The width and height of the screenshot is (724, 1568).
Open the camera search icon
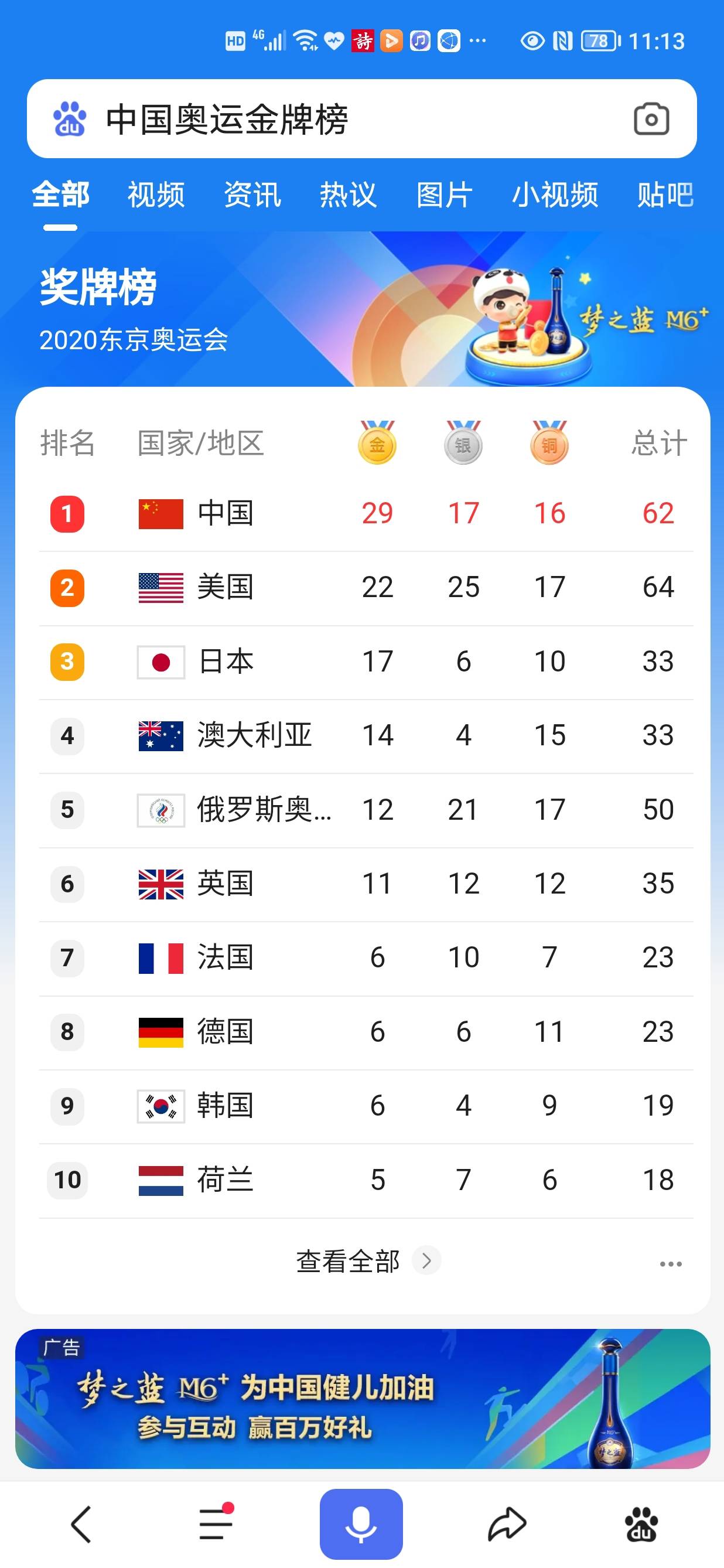[x=651, y=119]
